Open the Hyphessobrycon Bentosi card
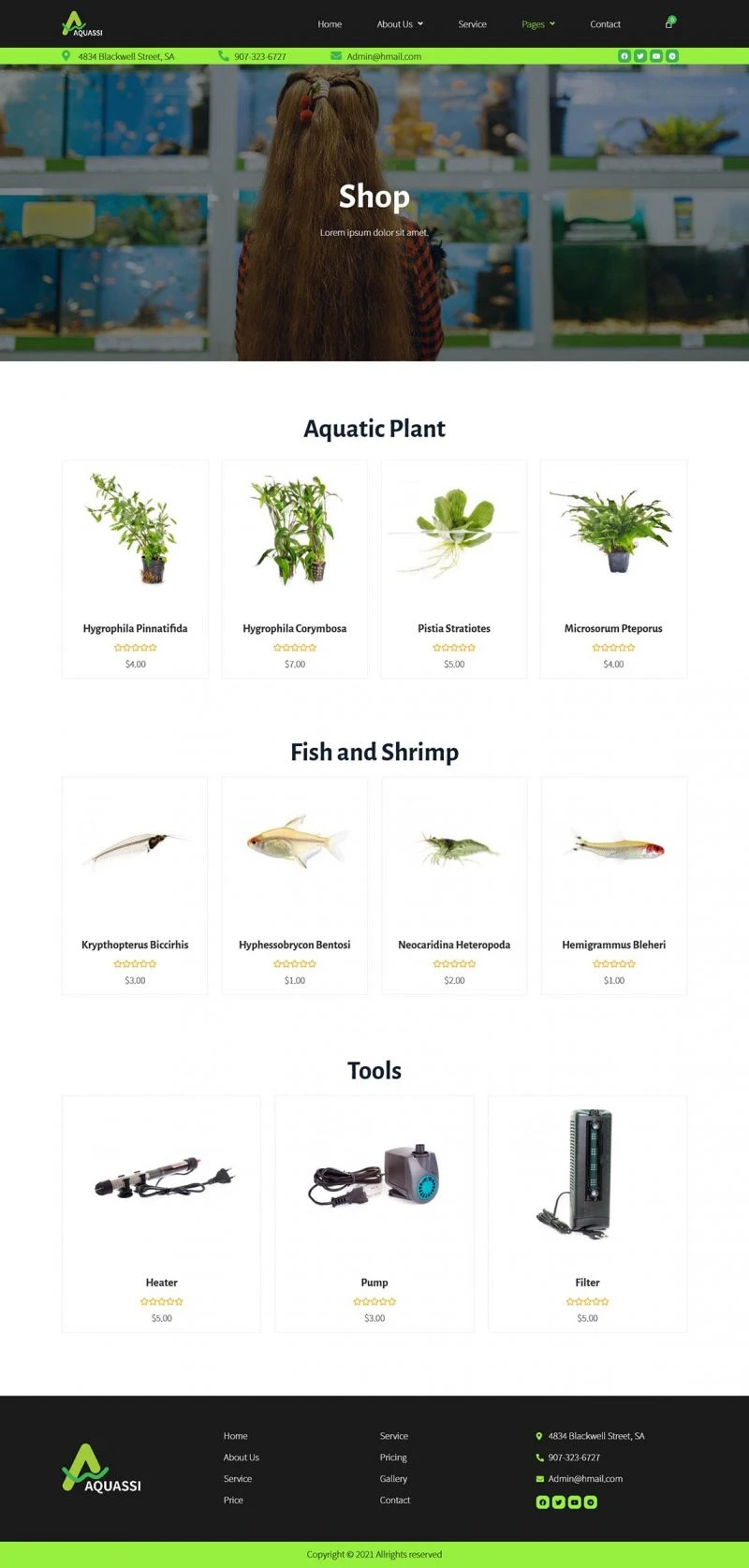Image resolution: width=749 pixels, height=1568 pixels. click(x=295, y=886)
